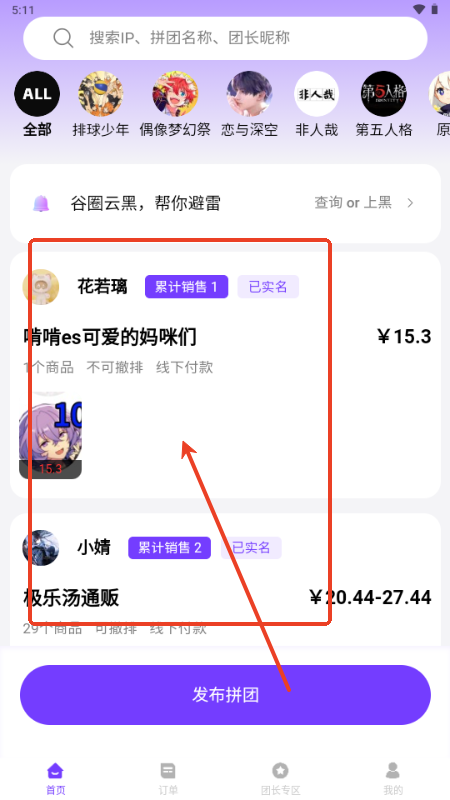Tap 花若璃's profile avatar
This screenshot has width=450, height=800.
pyautogui.click(x=41, y=287)
